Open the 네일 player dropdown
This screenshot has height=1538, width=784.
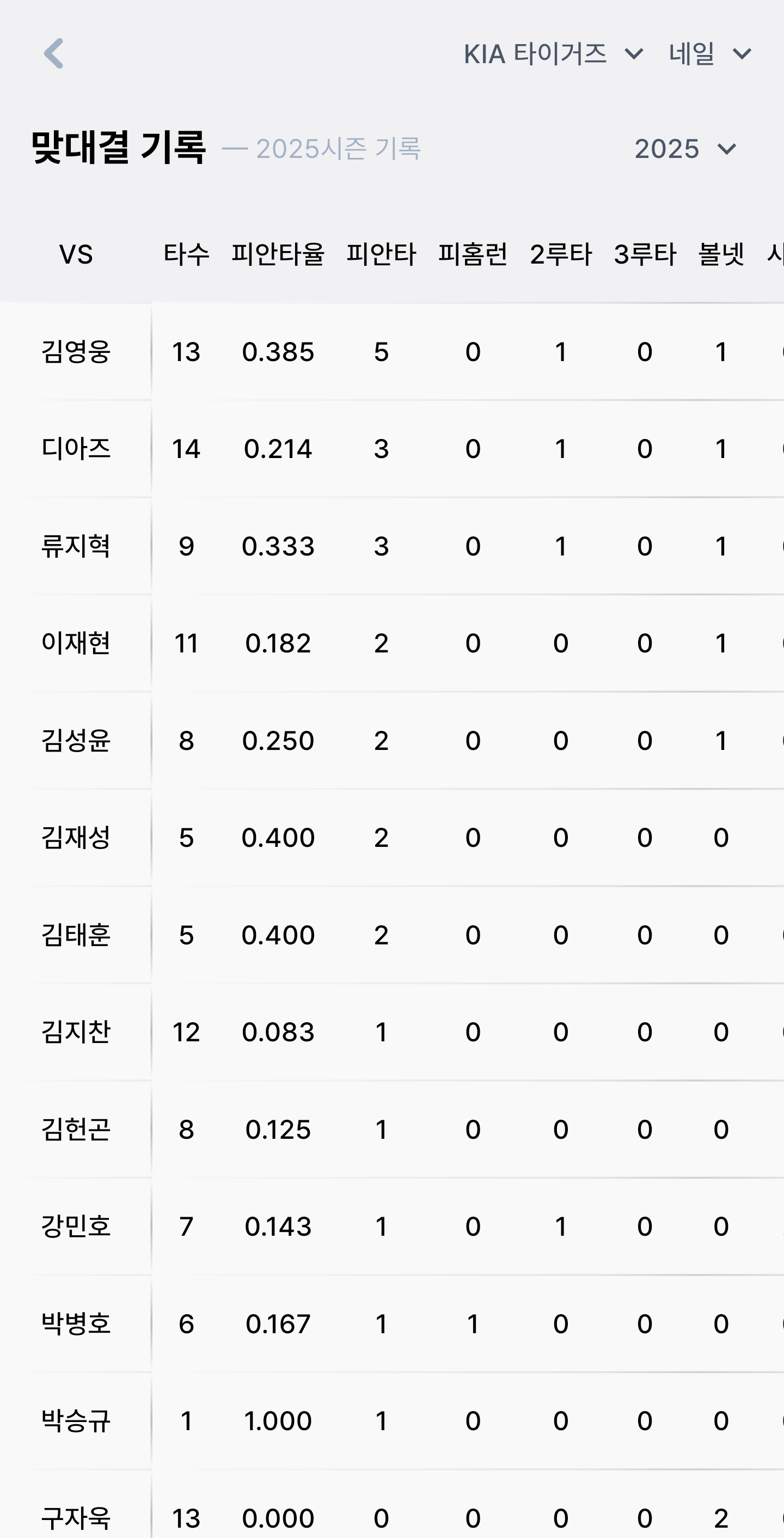pos(710,54)
